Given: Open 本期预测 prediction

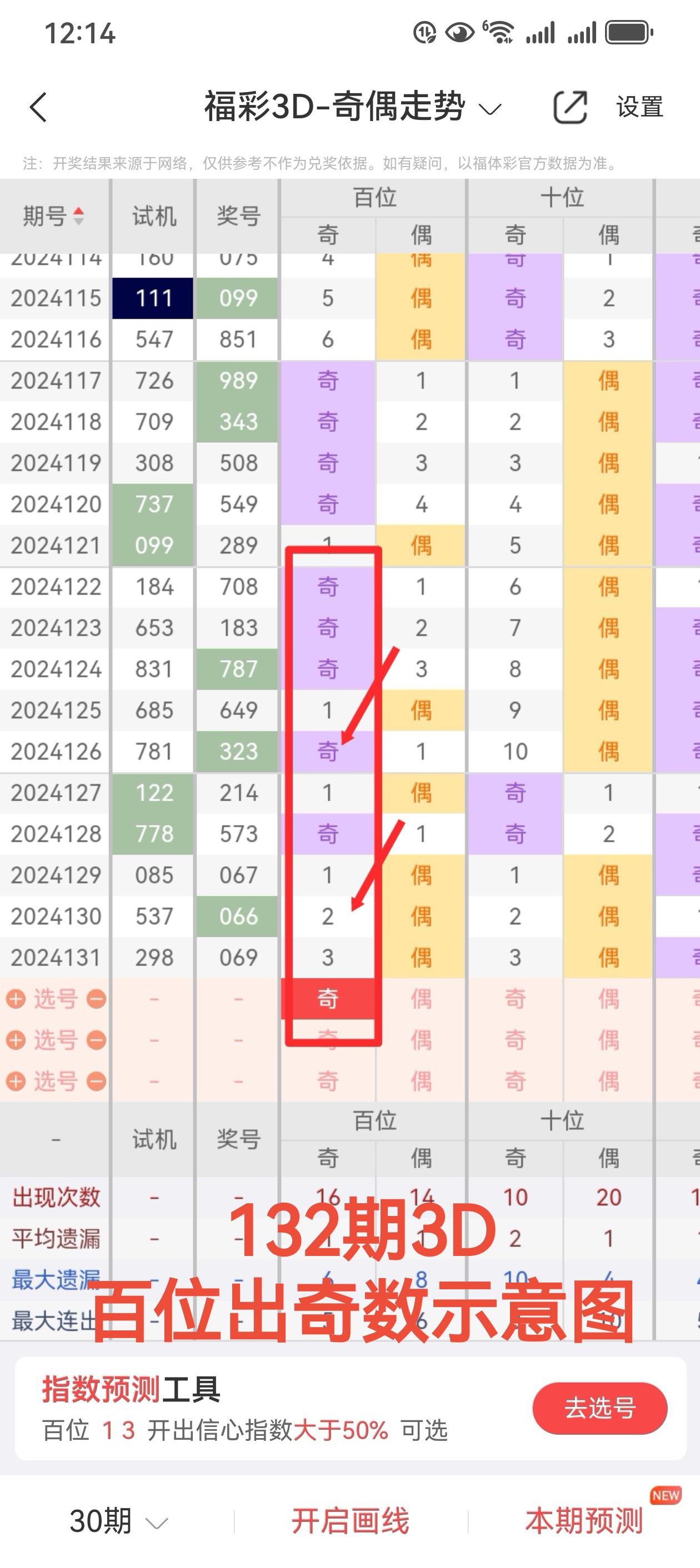Looking at the screenshot, I should point(584,1521).
